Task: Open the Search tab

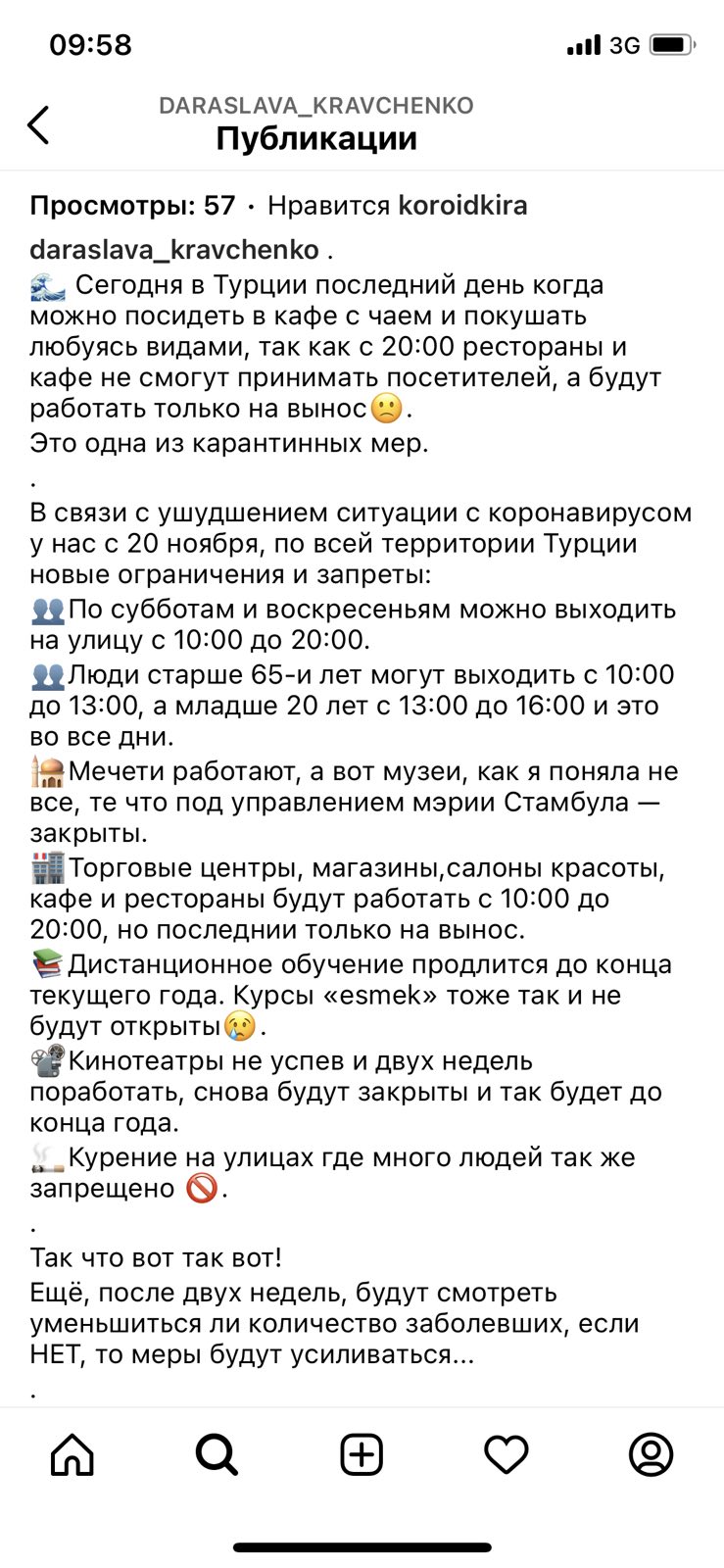Action: click(x=217, y=1454)
